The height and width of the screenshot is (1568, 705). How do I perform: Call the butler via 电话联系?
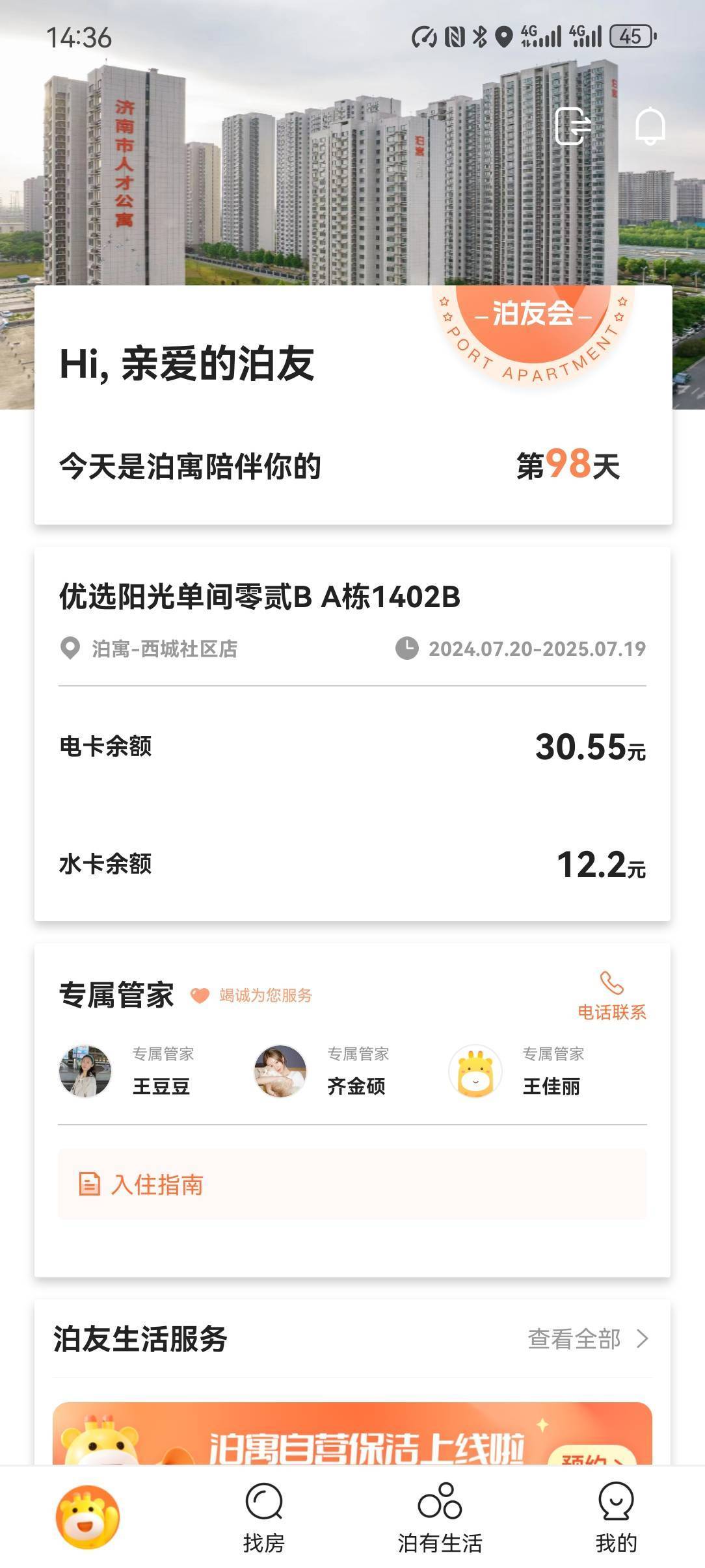611,996
